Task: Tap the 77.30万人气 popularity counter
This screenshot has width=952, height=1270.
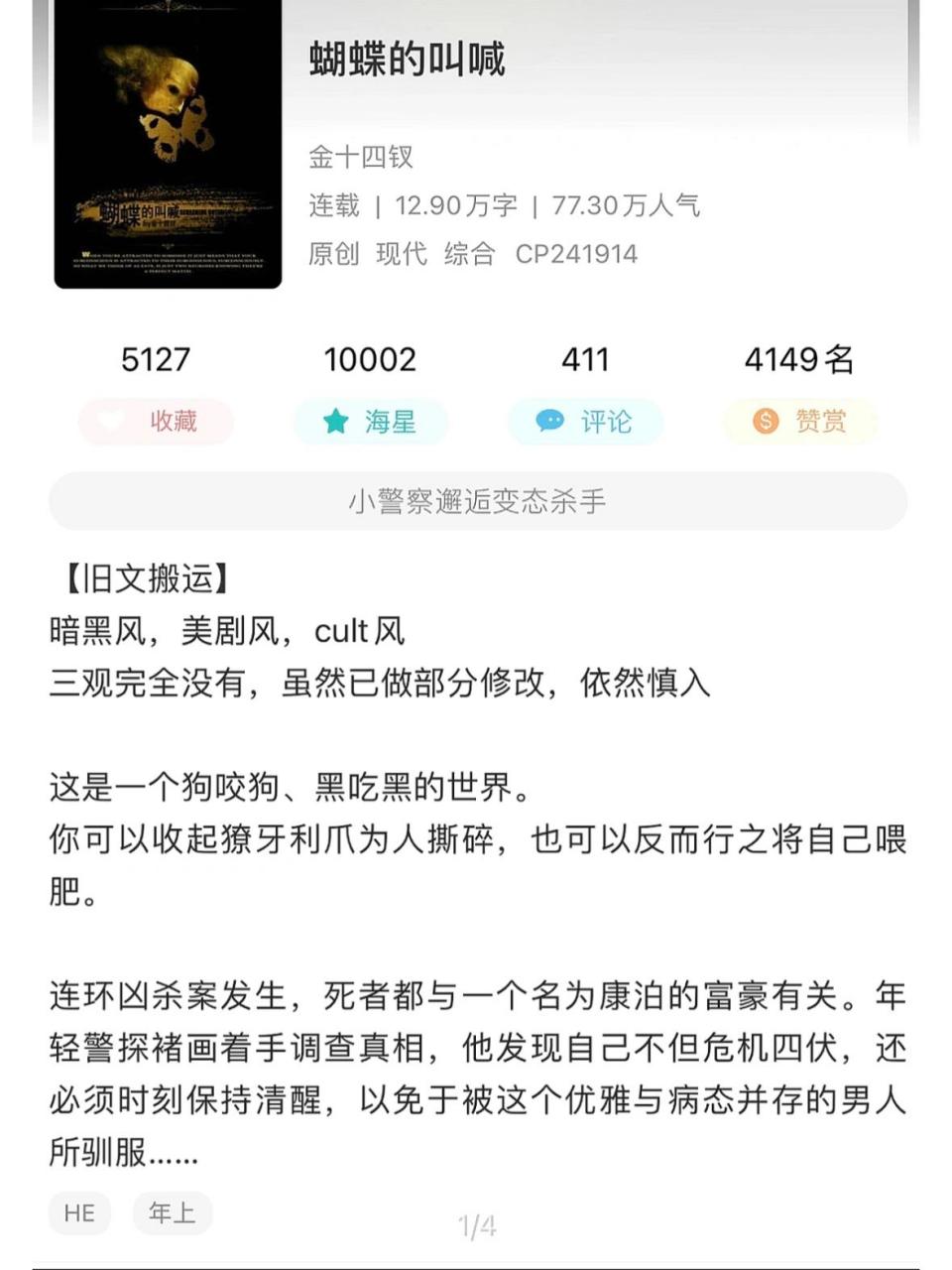Action: click(x=625, y=206)
